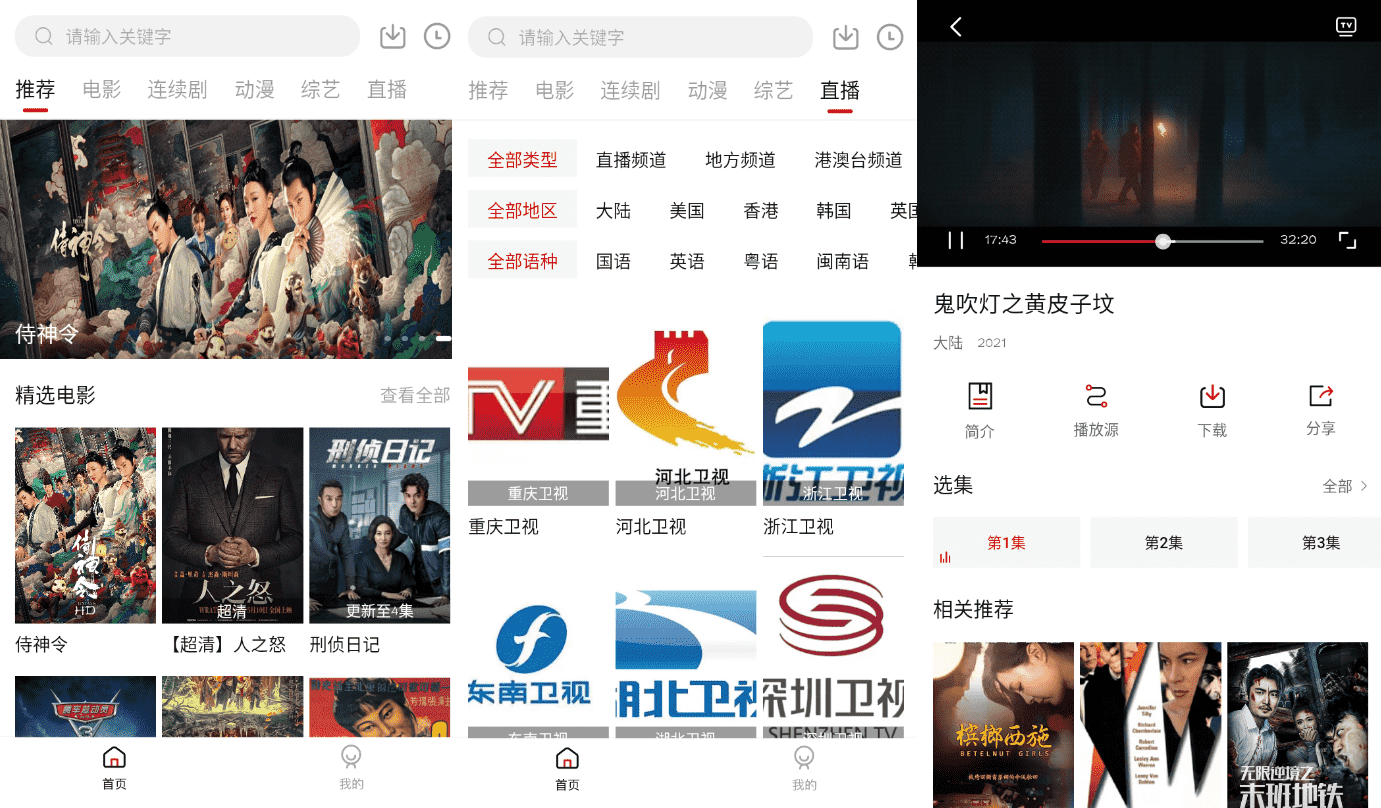Play episode 第2集
The height and width of the screenshot is (808, 1381).
click(x=1163, y=543)
